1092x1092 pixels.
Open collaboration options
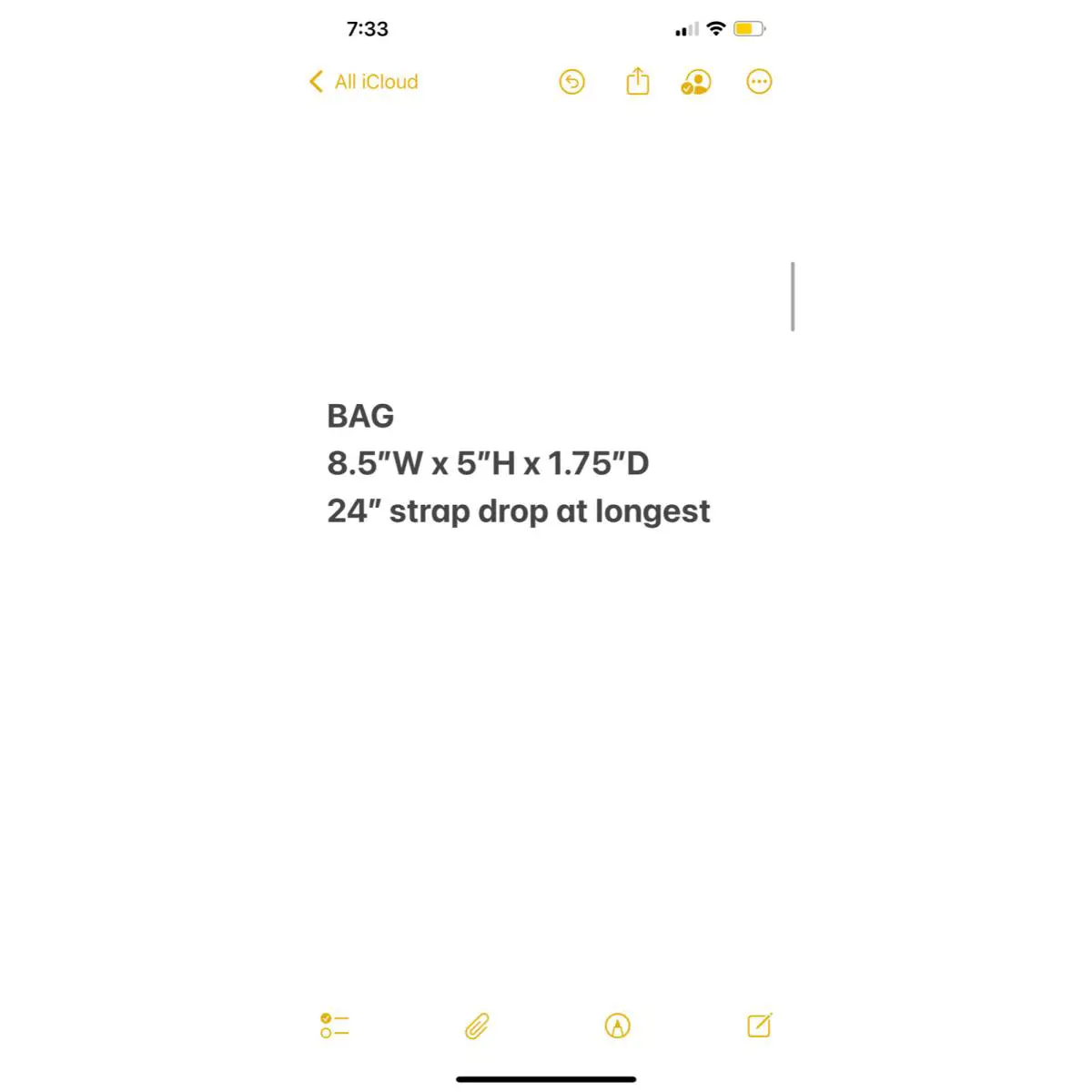tap(696, 83)
